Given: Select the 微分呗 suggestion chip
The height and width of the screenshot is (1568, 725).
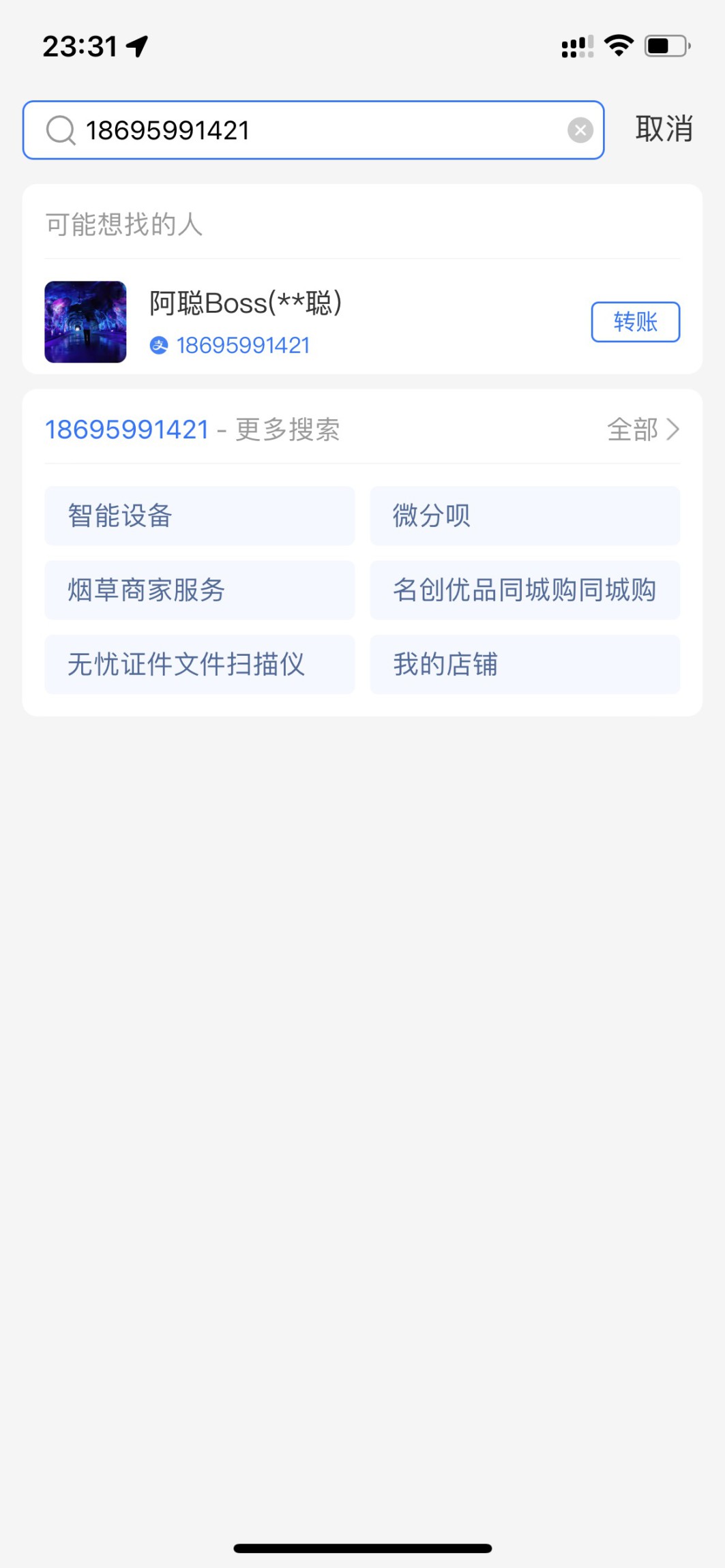Looking at the screenshot, I should click(524, 516).
